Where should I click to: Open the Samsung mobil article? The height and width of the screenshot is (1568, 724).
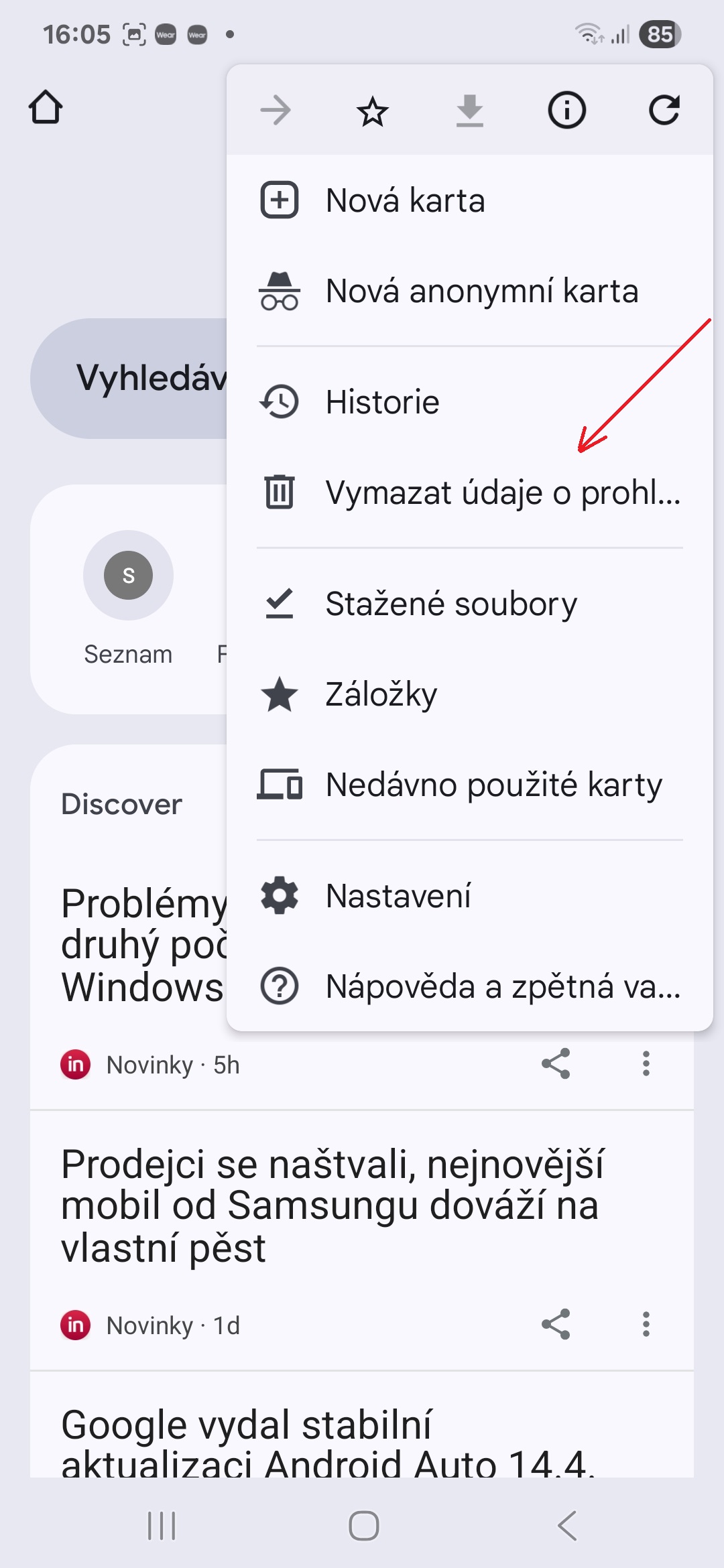(x=333, y=1206)
